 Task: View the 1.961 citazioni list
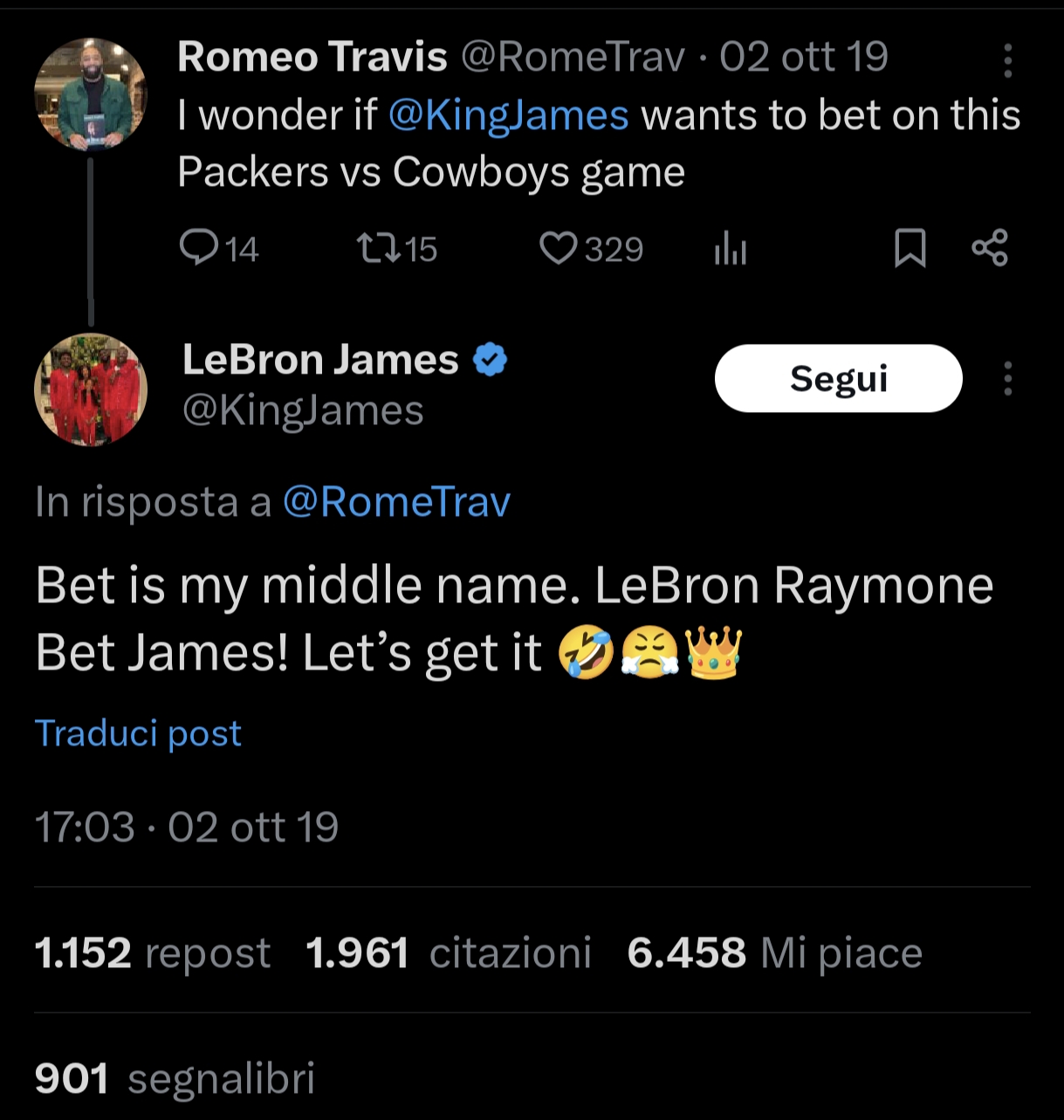[449, 952]
